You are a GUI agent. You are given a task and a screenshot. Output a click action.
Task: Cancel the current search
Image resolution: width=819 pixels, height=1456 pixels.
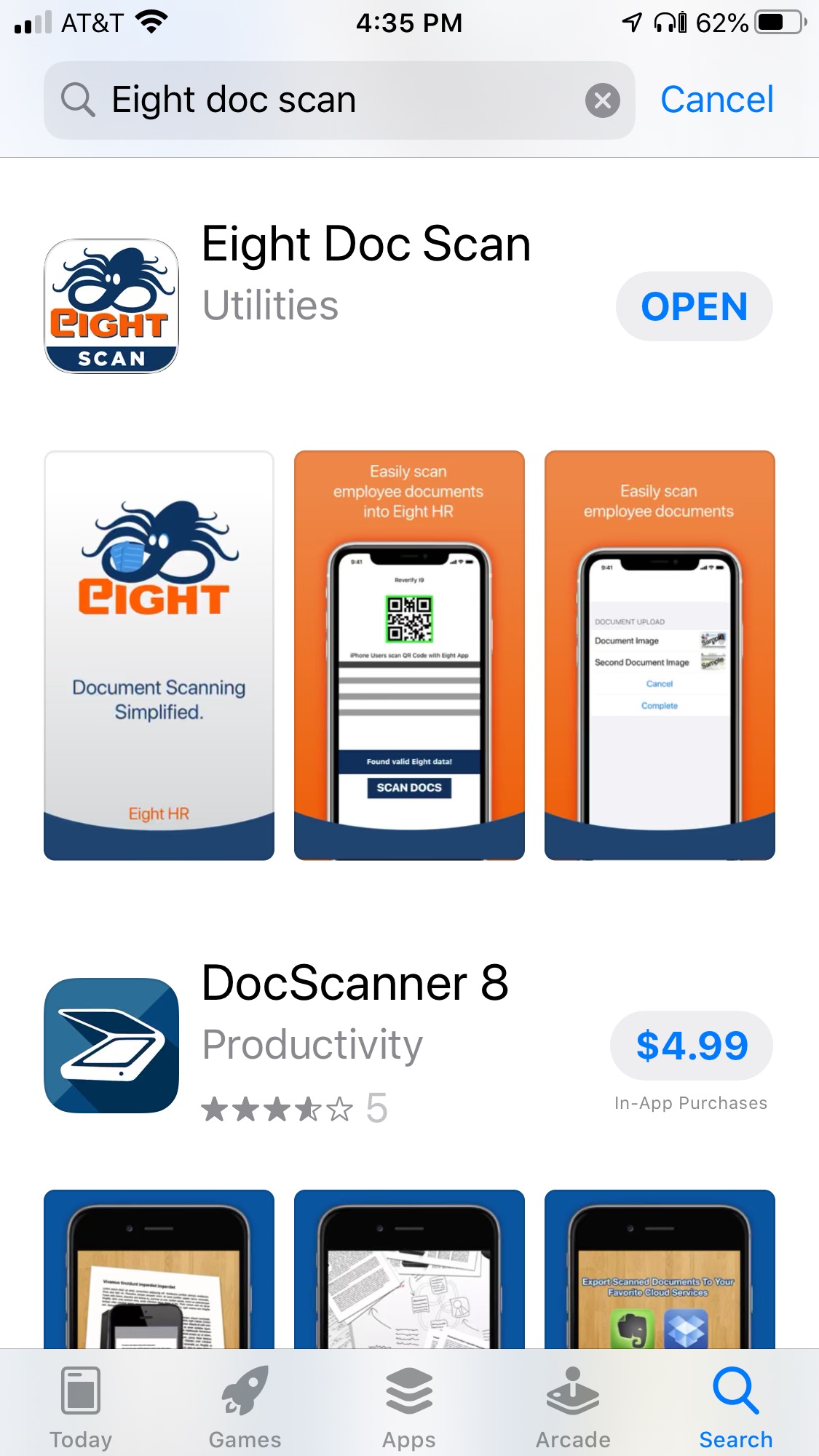coord(716,100)
